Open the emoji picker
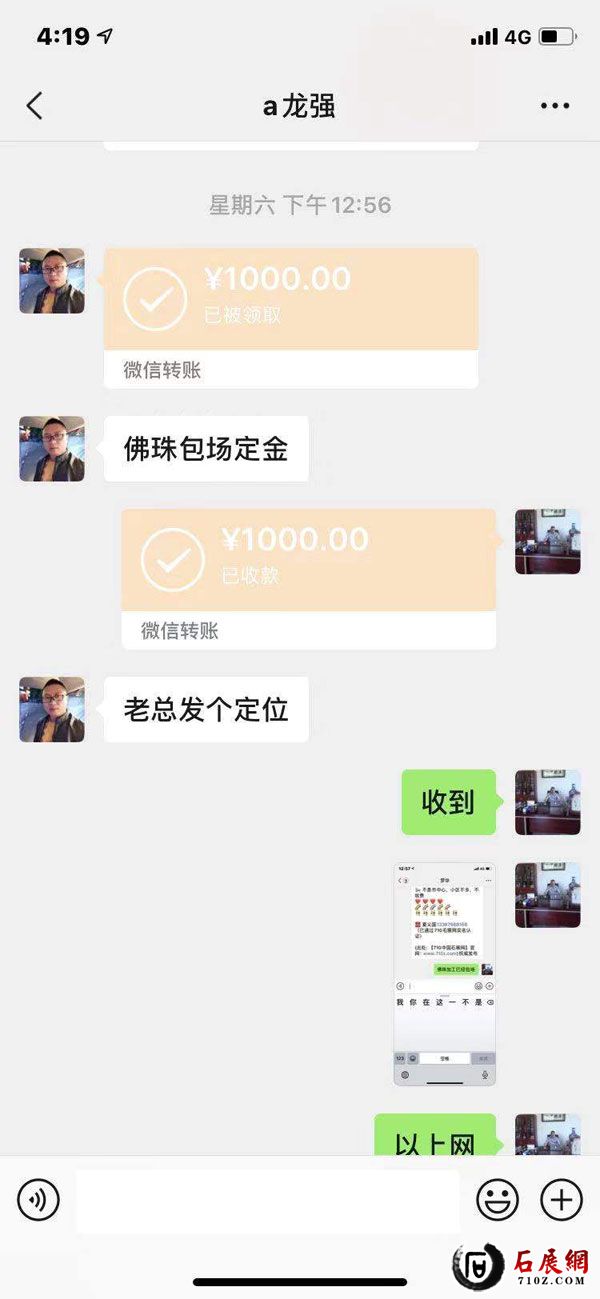The image size is (600, 1299). point(497,1199)
